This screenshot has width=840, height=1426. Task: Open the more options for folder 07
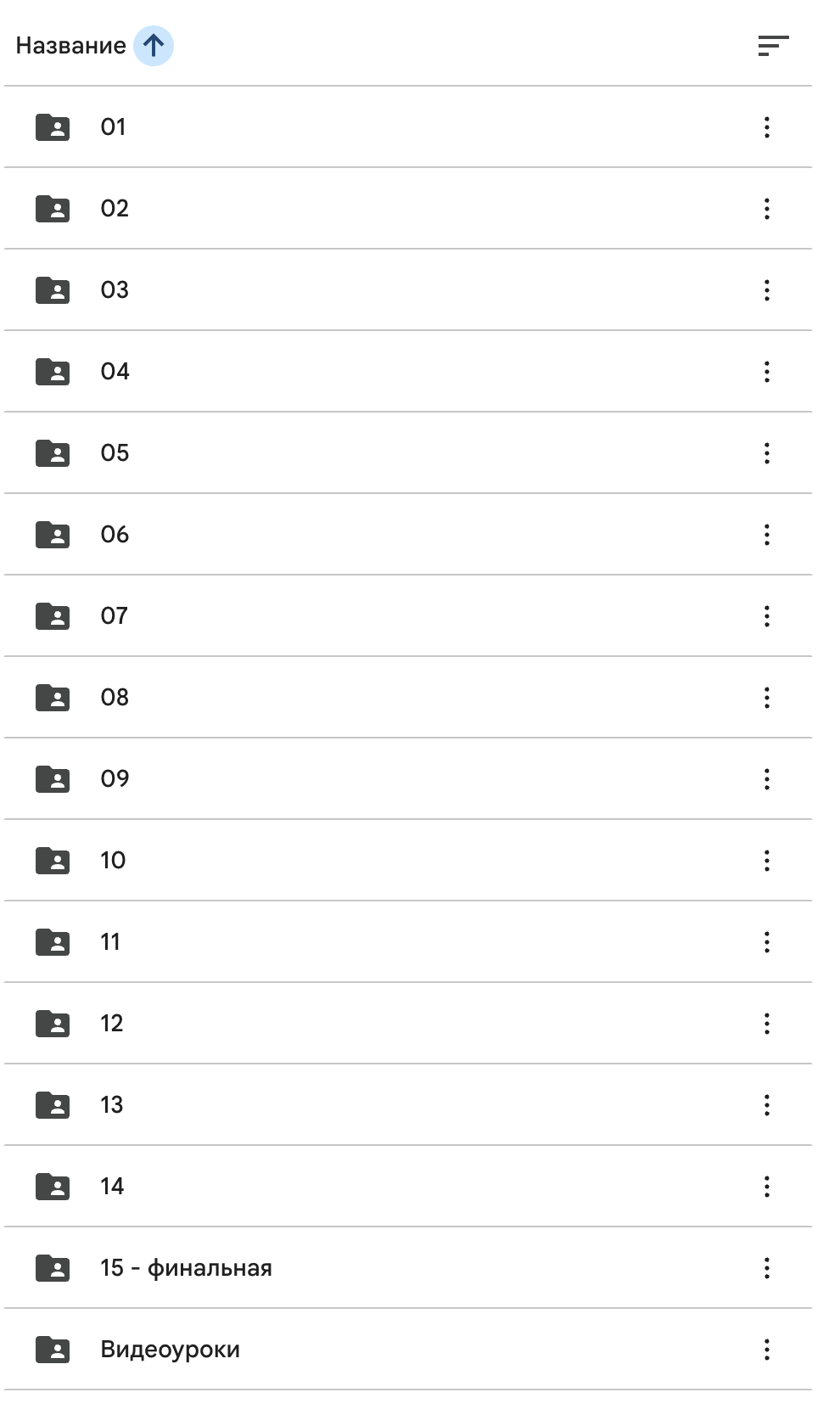coord(766,616)
